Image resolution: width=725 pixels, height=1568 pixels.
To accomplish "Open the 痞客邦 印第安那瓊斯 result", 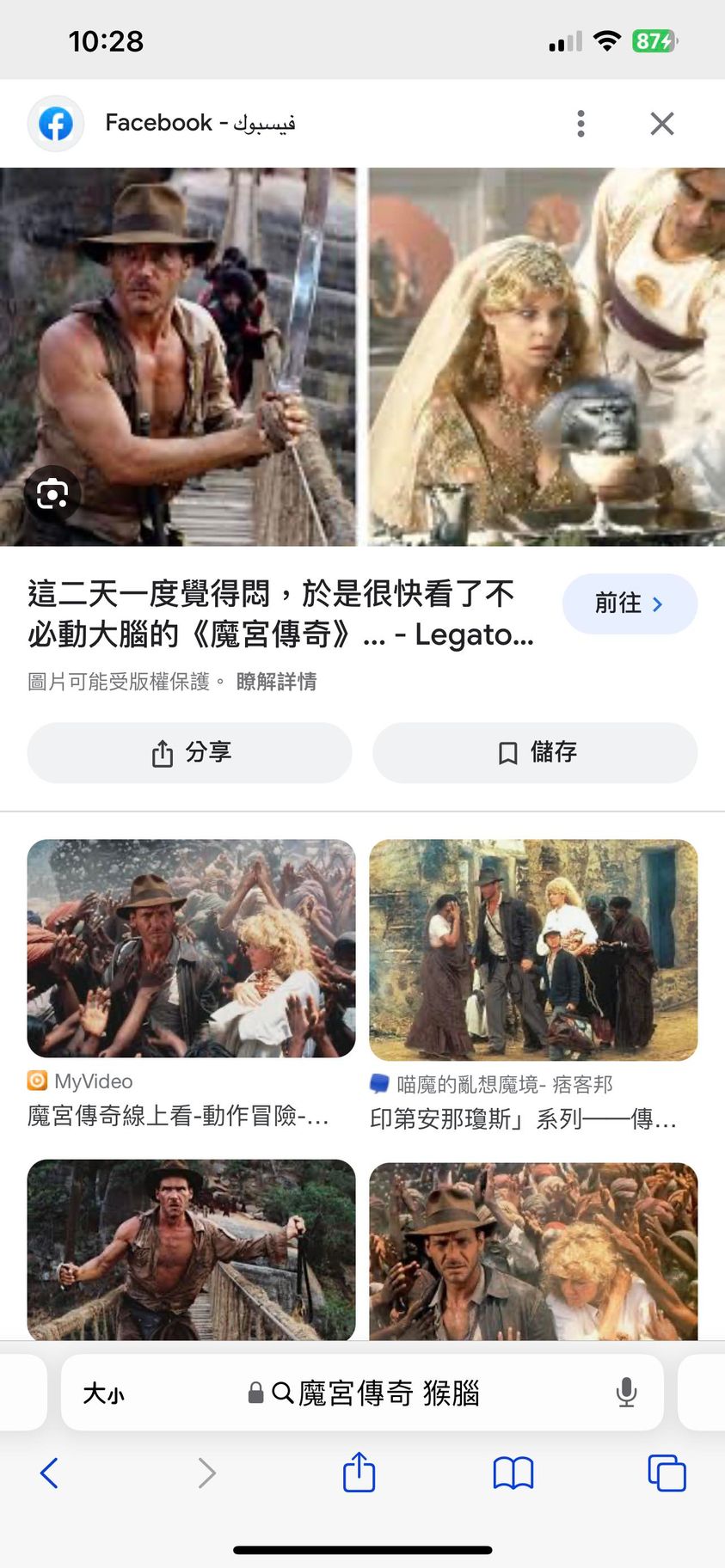I will tap(523, 1118).
